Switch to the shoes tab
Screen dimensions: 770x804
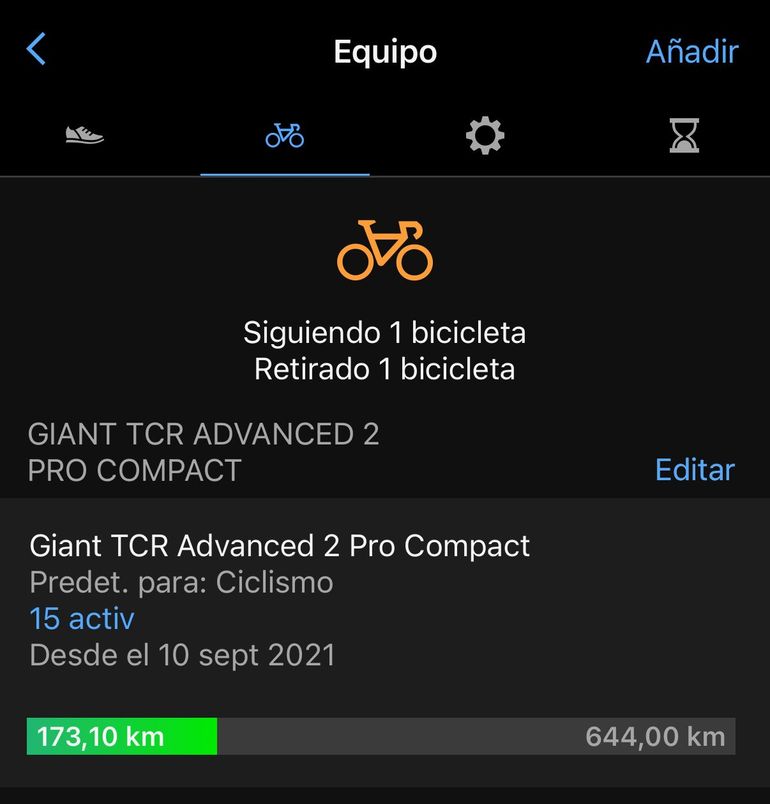(x=85, y=135)
